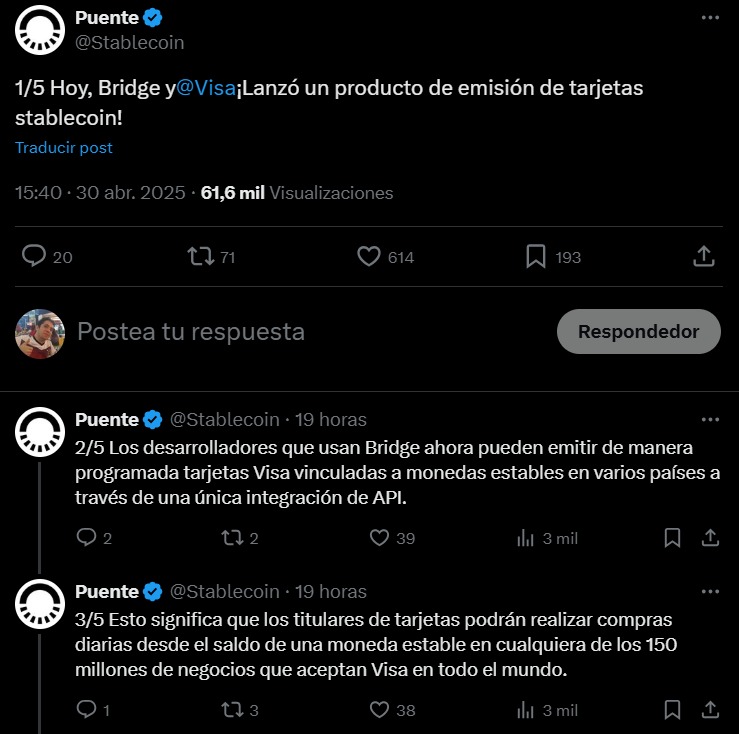Open overflow menu on the 2/5 reply
Image resolution: width=739 pixels, height=734 pixels.
[710, 419]
